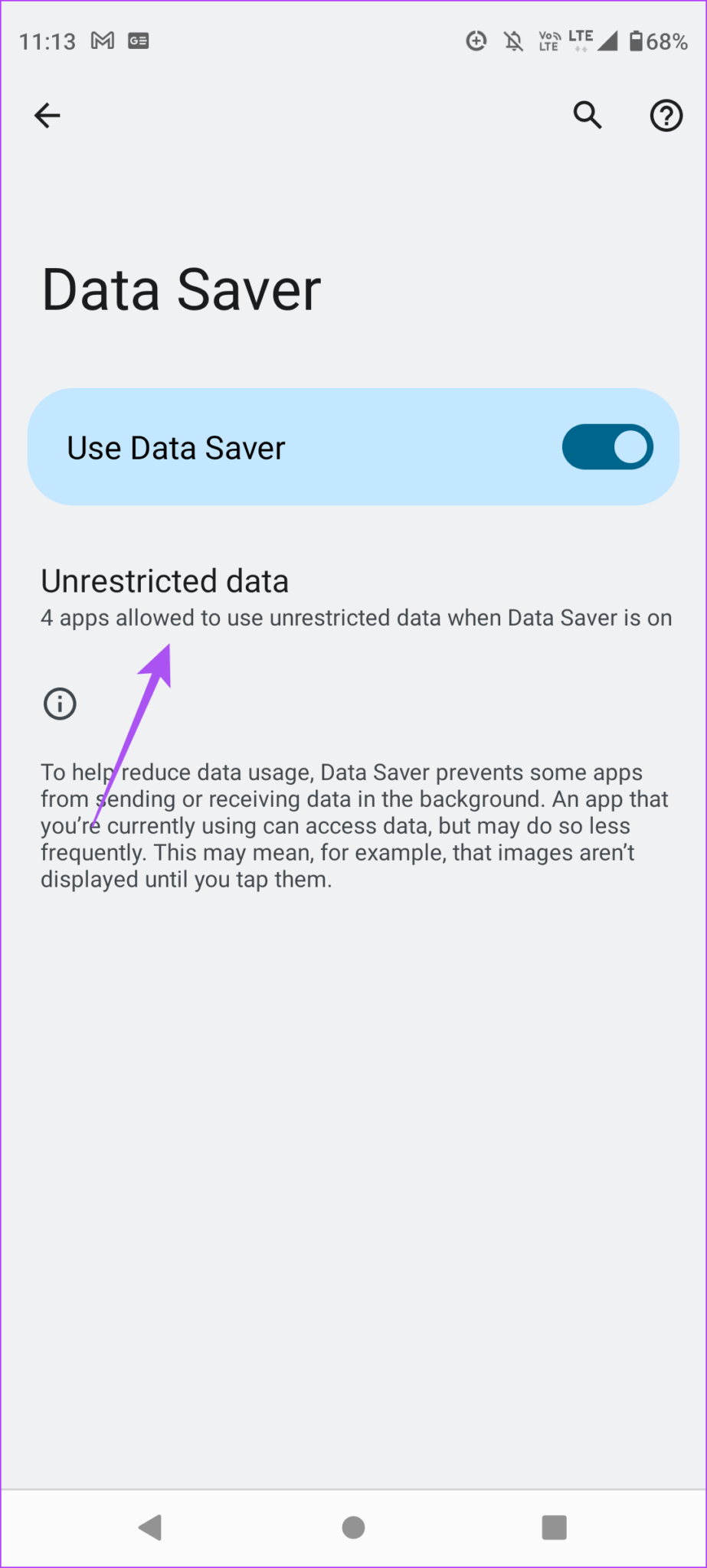This screenshot has height=1568, width=707.
Task: Go back from Data Saver settings
Action: coord(47,116)
